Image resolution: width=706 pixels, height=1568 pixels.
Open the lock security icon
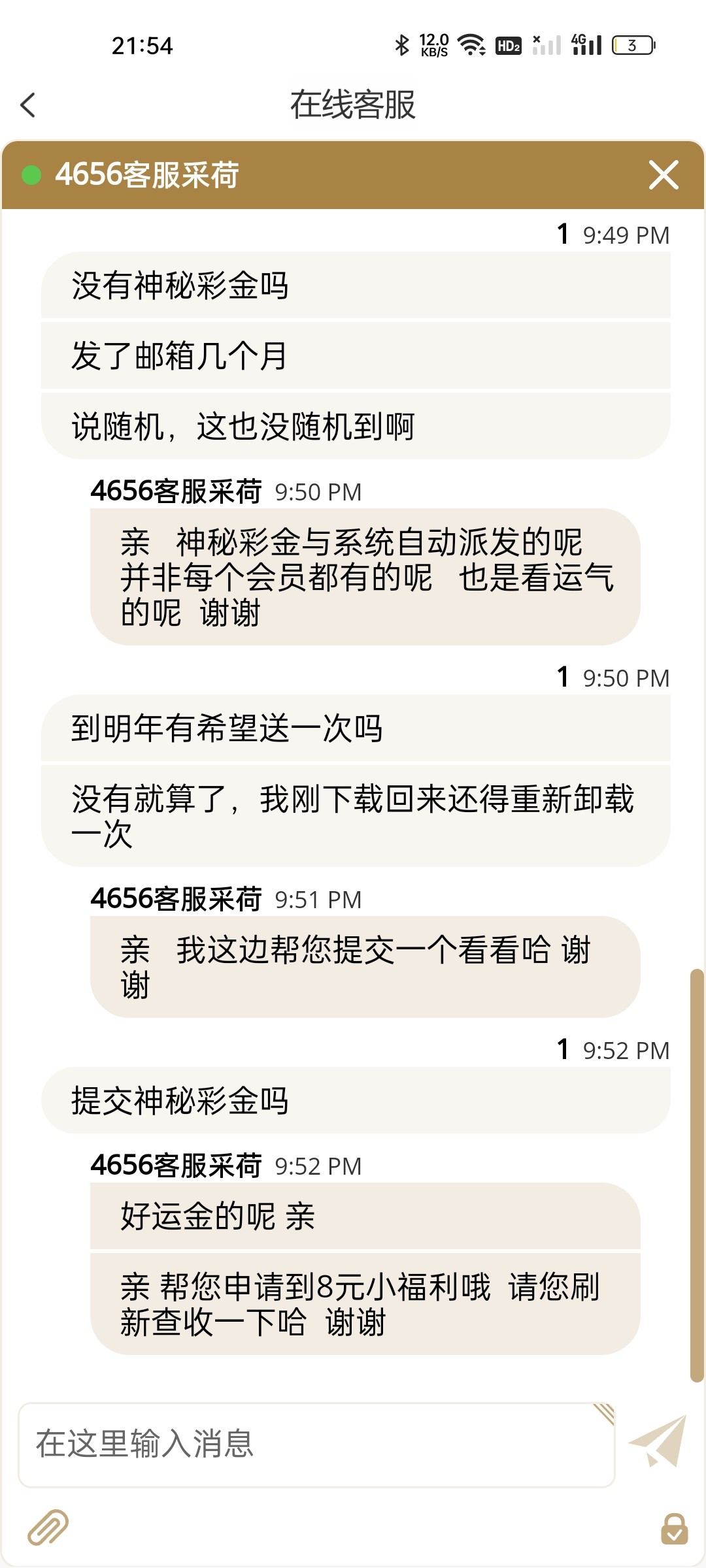click(674, 1529)
